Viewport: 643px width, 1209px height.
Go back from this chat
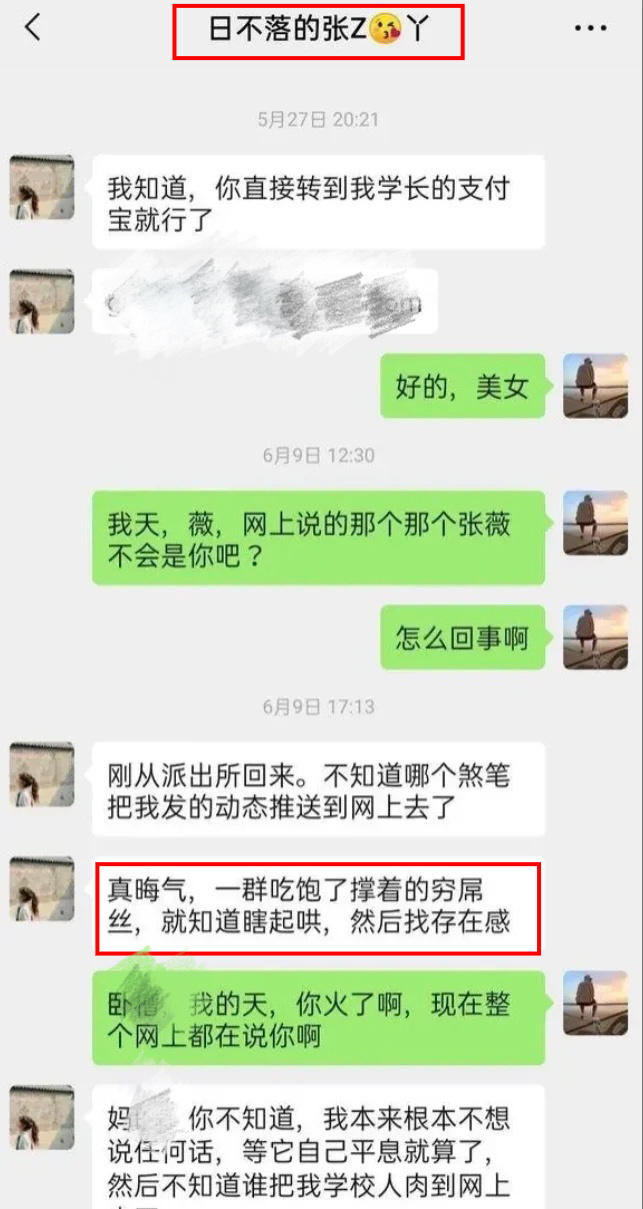[33, 28]
